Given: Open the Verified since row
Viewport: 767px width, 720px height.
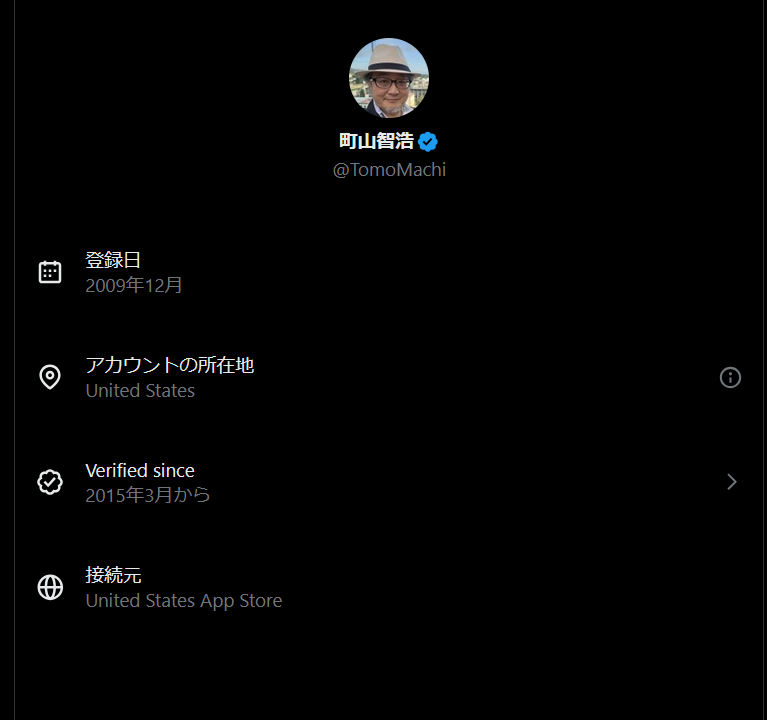Looking at the screenshot, I should [x=388, y=482].
